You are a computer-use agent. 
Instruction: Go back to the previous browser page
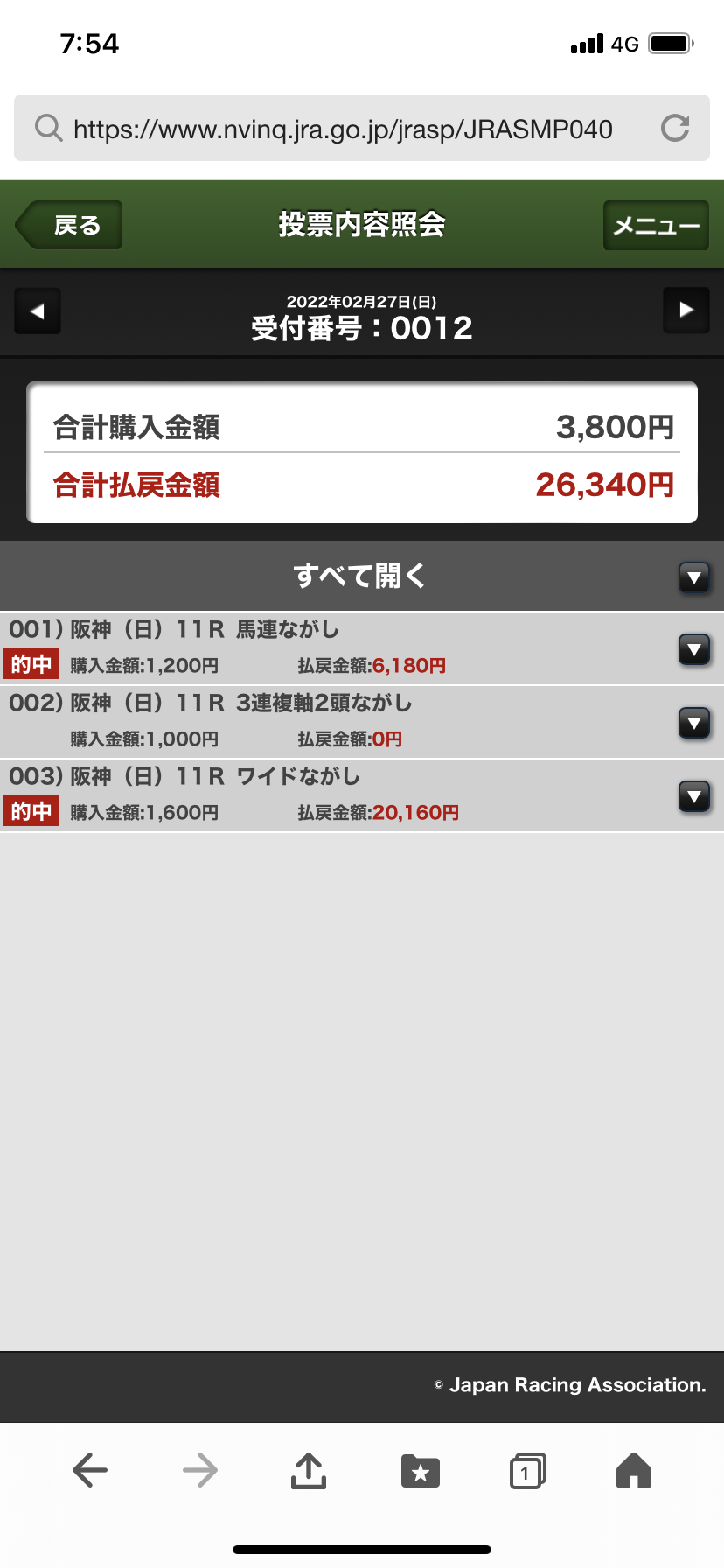coord(90,1470)
